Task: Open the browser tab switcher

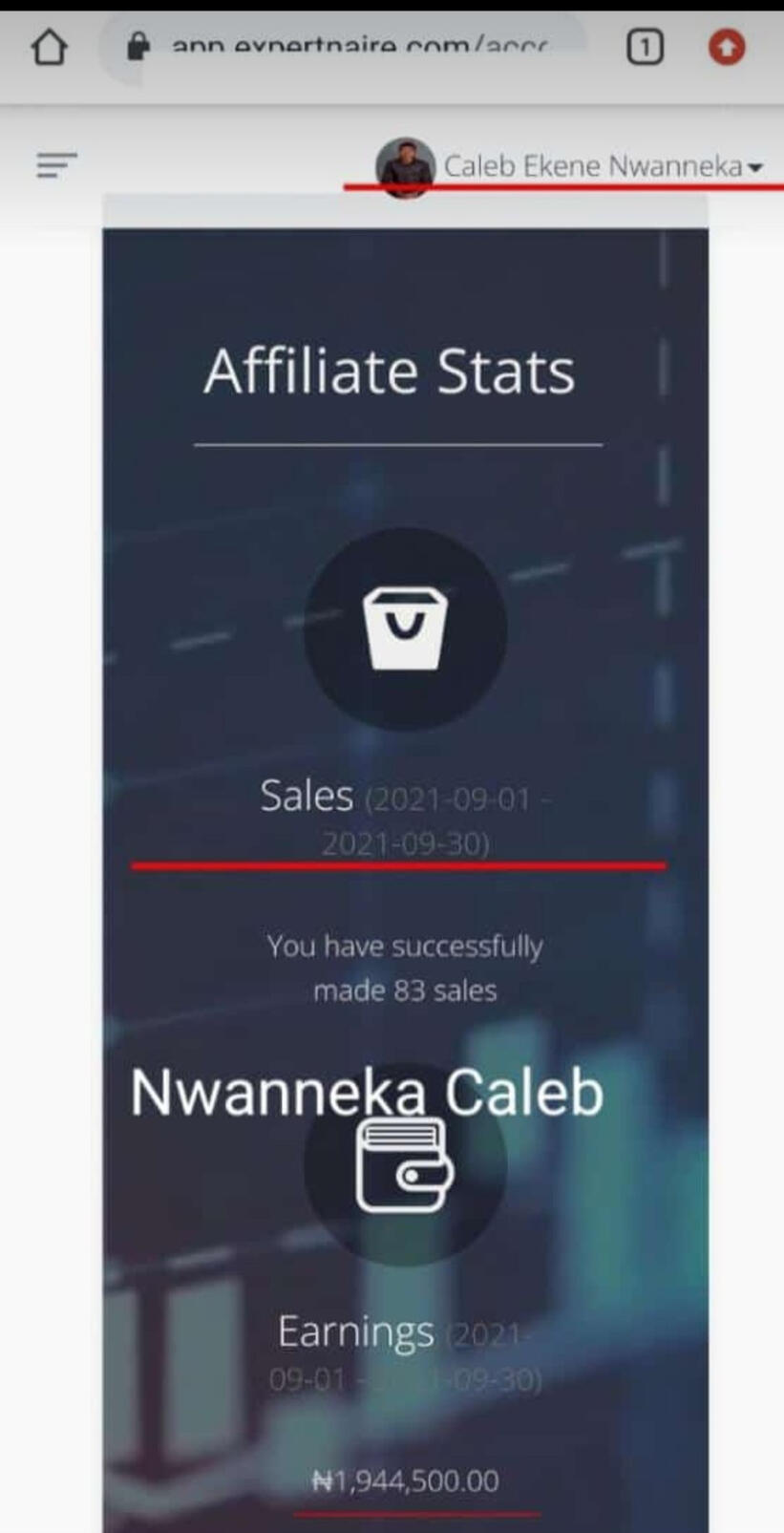Action: click(x=645, y=46)
